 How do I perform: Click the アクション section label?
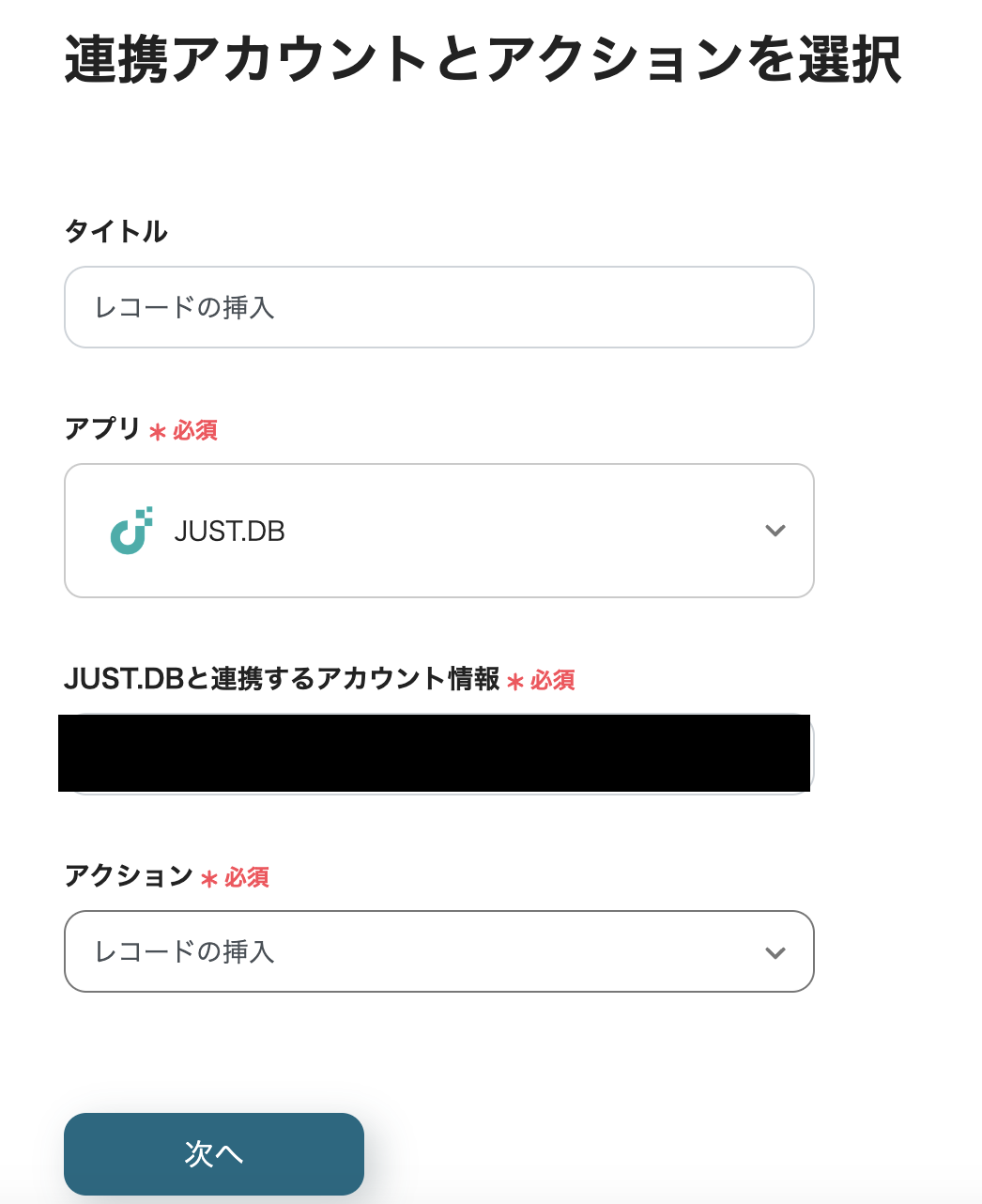click(x=128, y=876)
